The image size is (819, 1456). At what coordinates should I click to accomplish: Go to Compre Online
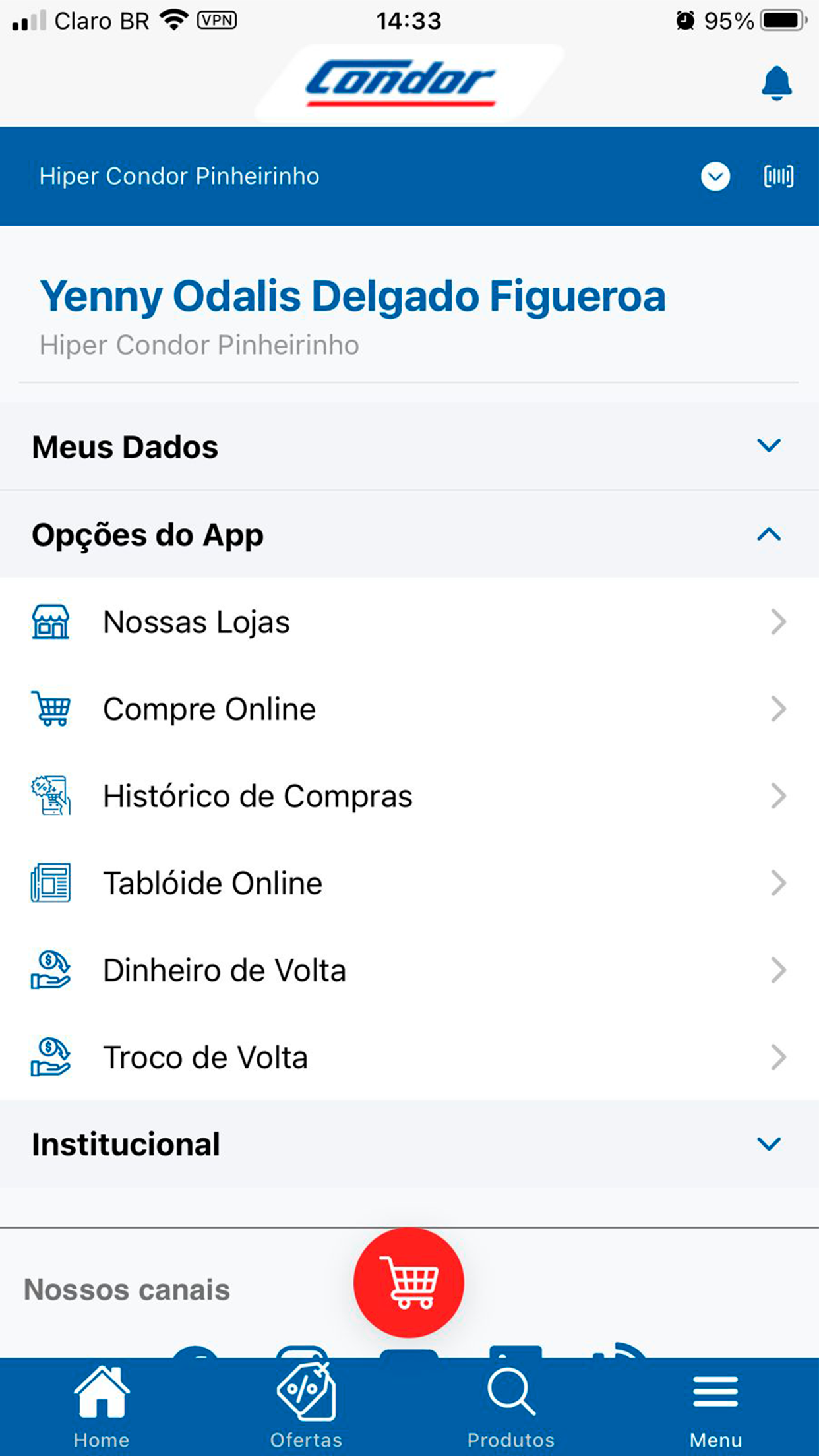point(409,709)
